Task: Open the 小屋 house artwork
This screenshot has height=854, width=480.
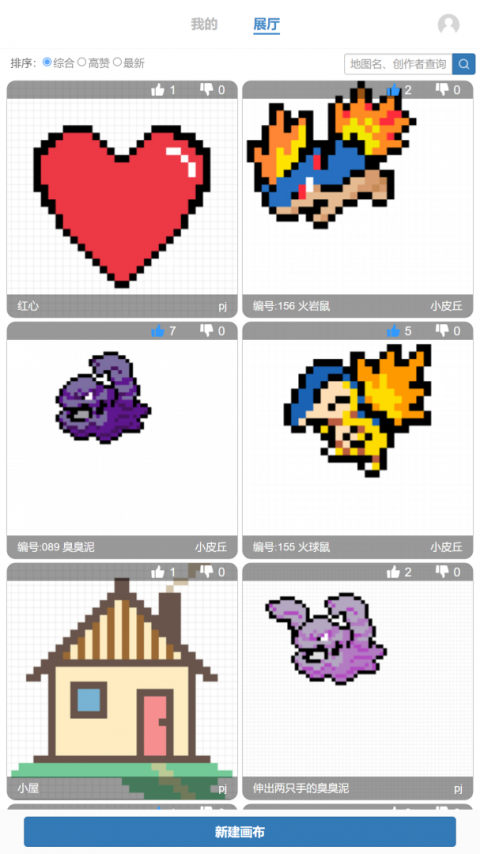Action: click(122, 679)
